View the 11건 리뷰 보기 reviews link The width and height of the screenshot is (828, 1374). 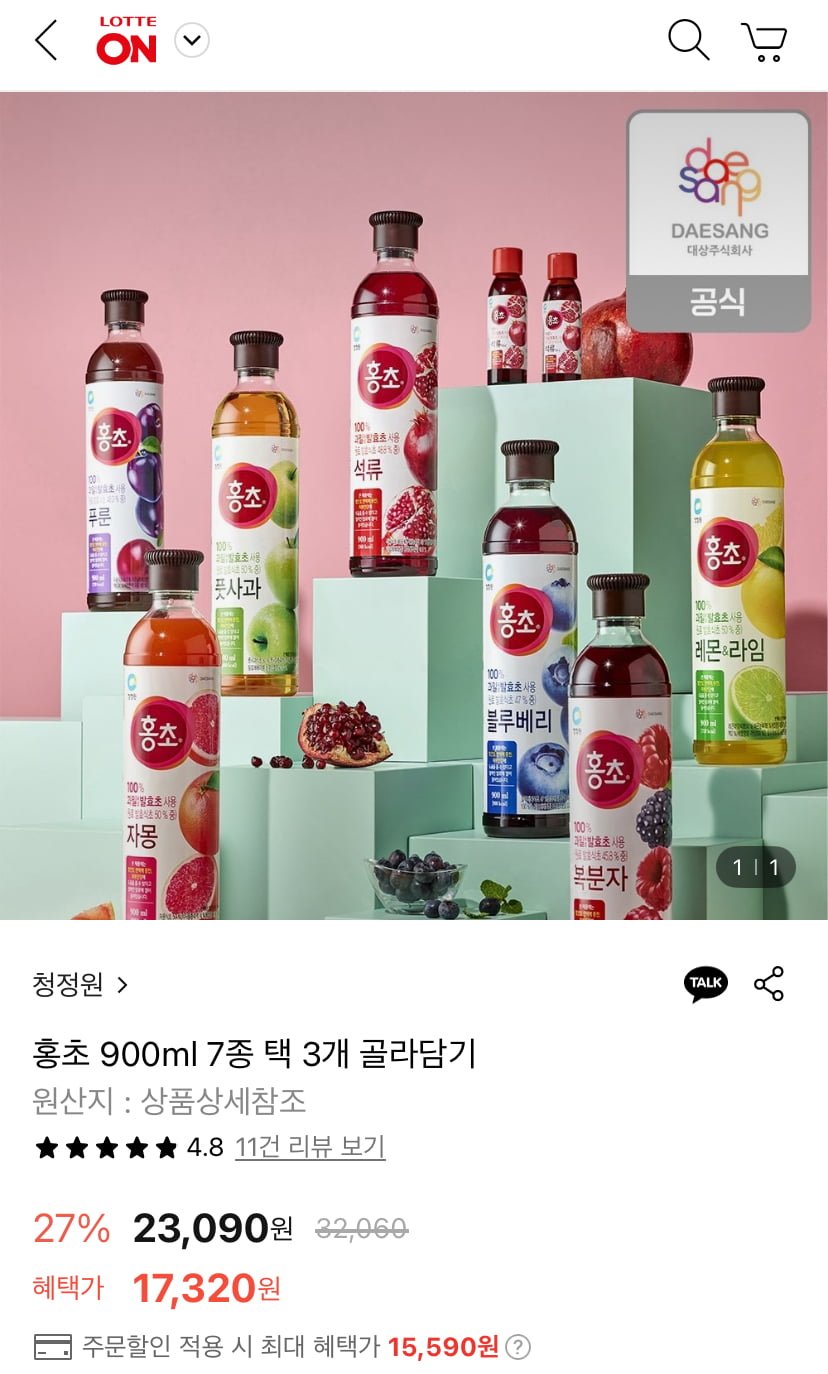(x=310, y=1147)
